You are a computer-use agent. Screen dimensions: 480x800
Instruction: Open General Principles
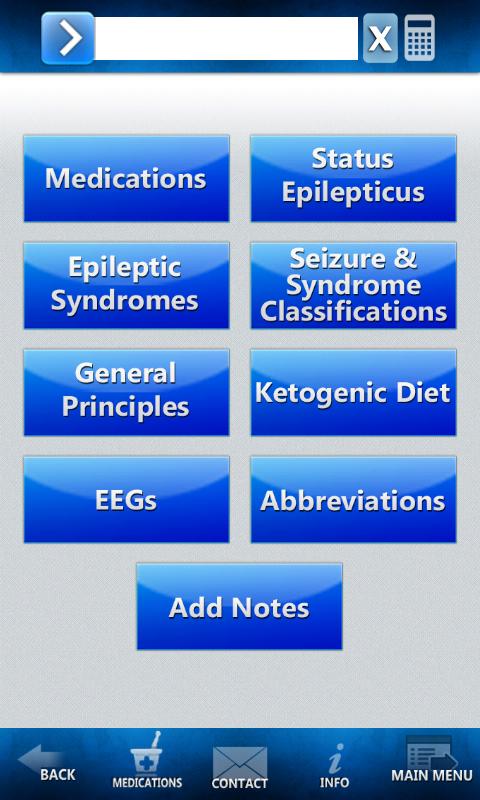(x=127, y=392)
